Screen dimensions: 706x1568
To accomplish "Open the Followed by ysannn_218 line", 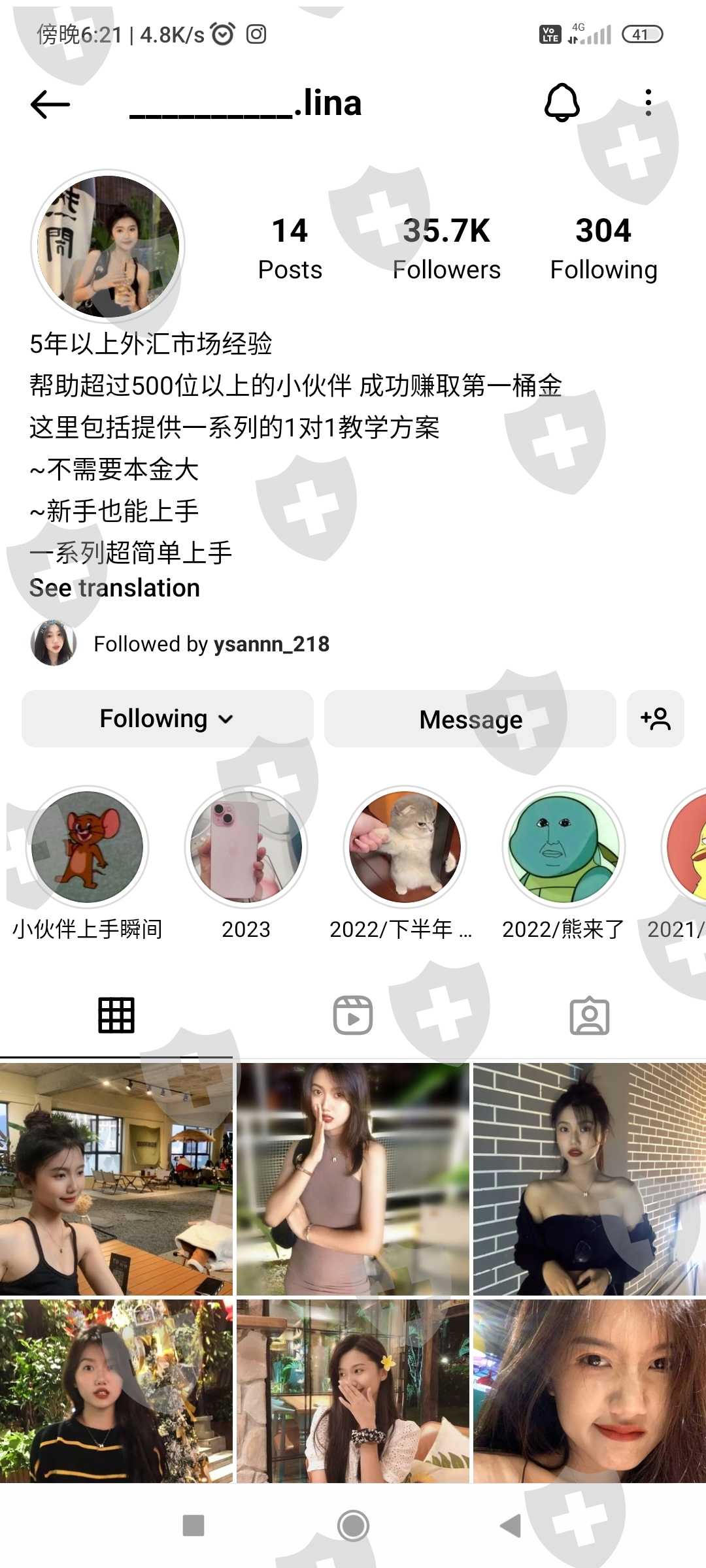I will [x=180, y=644].
